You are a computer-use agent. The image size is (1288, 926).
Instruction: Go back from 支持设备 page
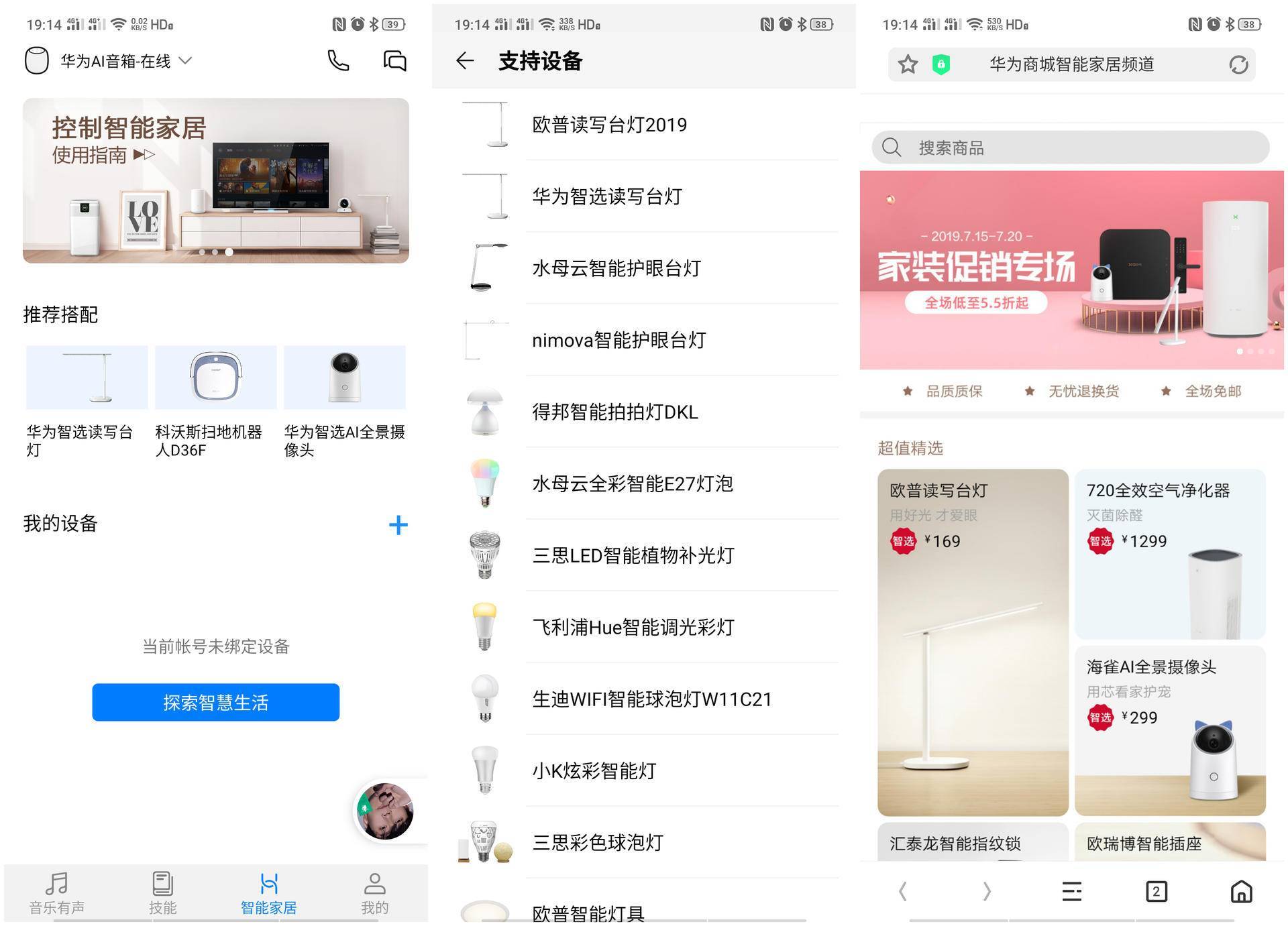[x=465, y=61]
